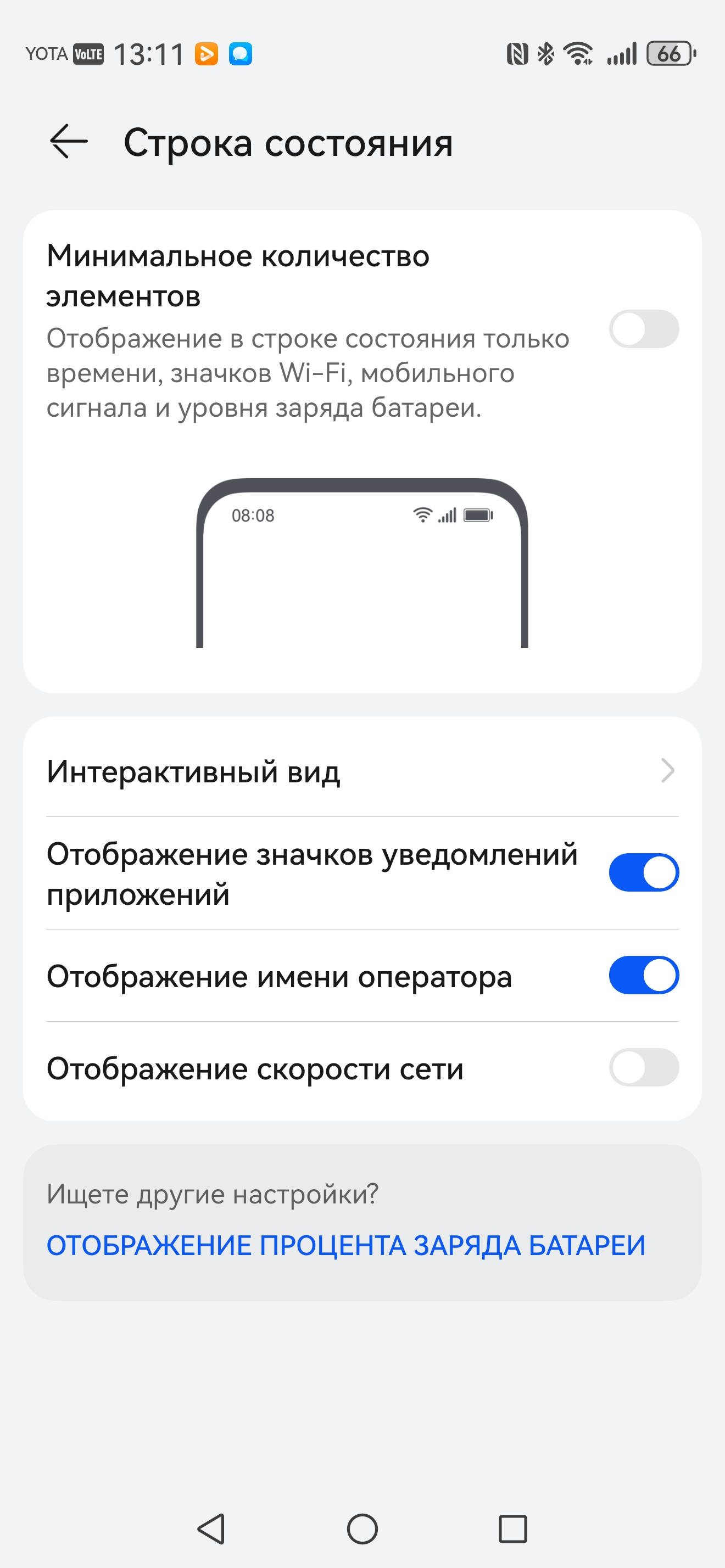Viewport: 725px width, 1568px height.
Task: Open Интерактивный вид settings
Action: pyautogui.click(x=362, y=771)
